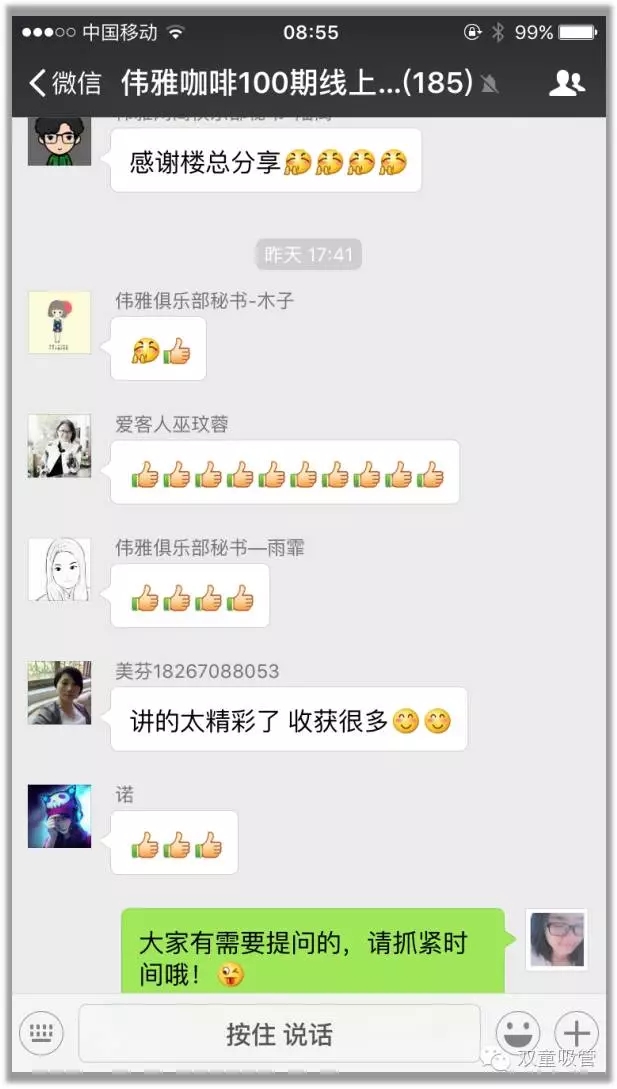Tap 美芬18267088053's profile picture
The width and height of the screenshot is (617, 1089).
pos(59,693)
